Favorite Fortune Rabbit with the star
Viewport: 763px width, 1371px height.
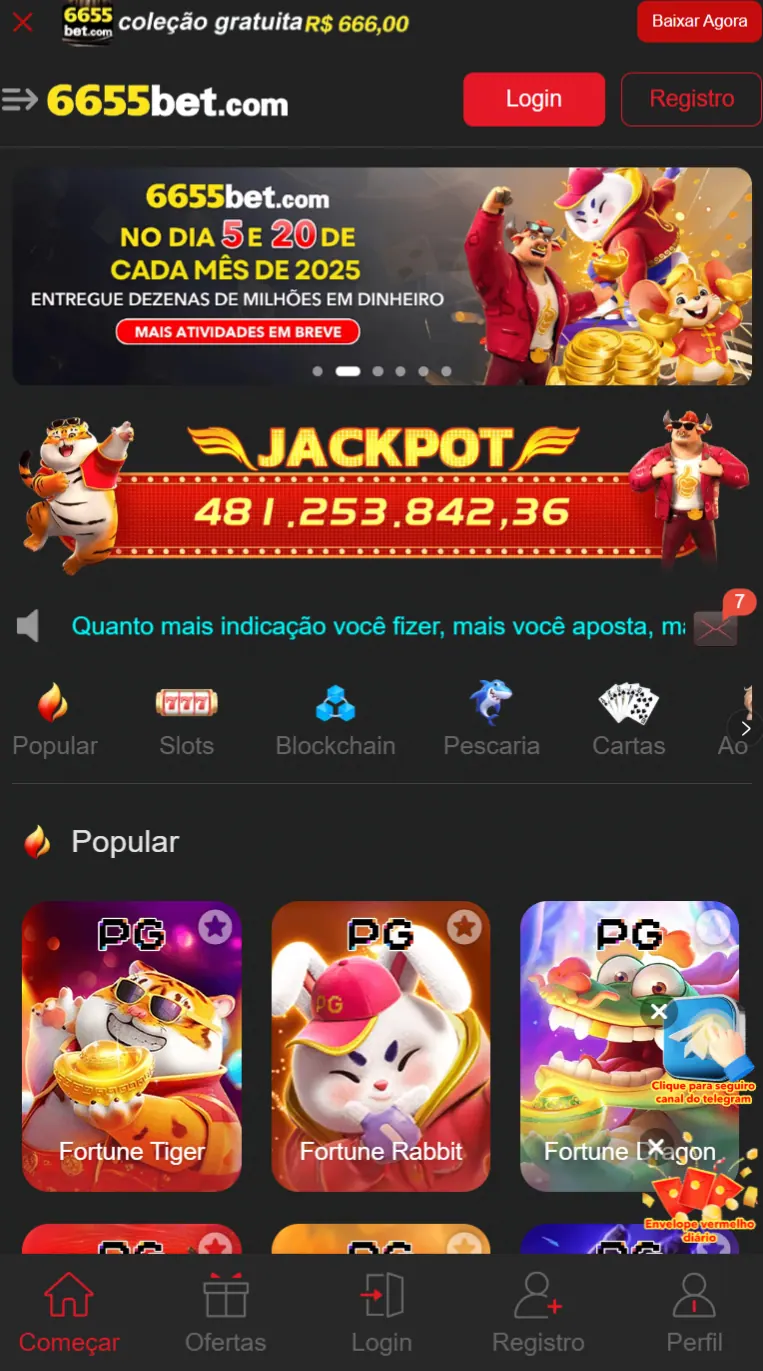pos(463,927)
